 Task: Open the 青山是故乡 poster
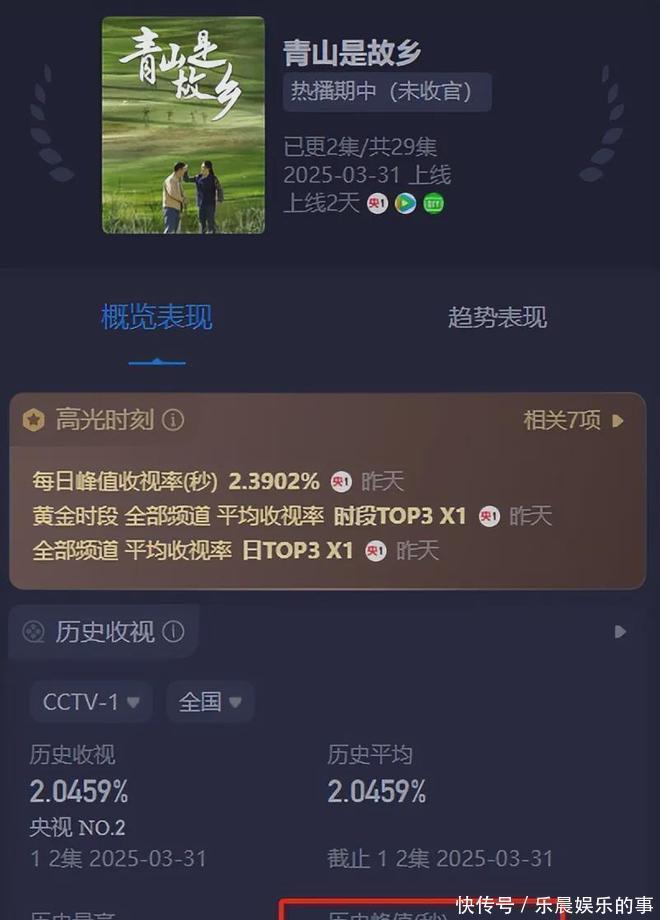click(184, 125)
